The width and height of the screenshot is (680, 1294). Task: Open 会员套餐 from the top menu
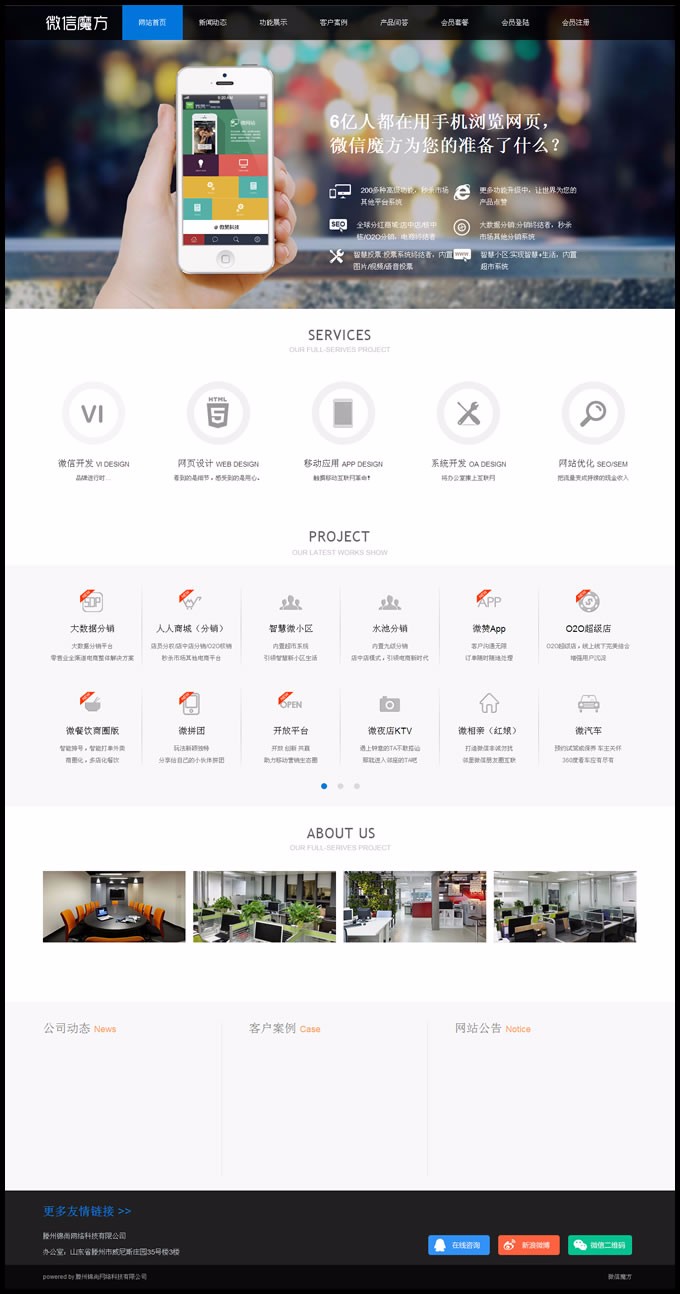click(454, 22)
